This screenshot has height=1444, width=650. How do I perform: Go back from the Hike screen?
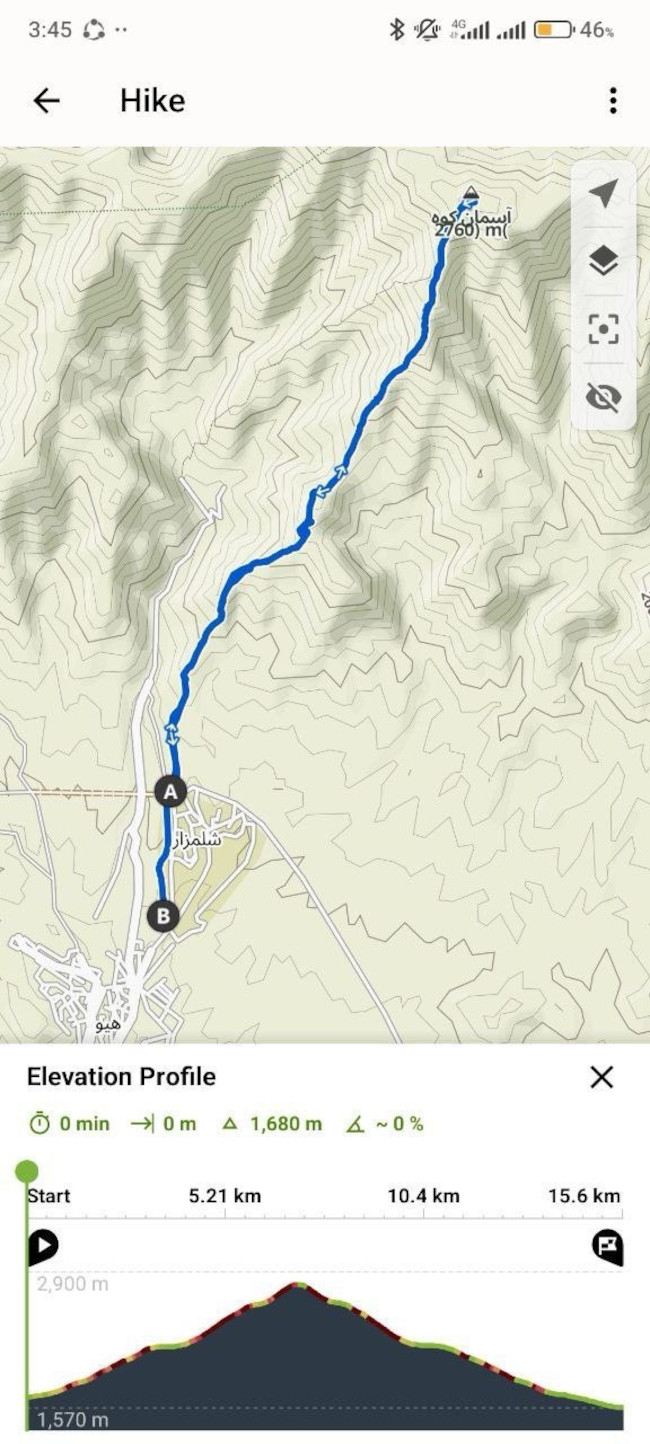point(46,100)
